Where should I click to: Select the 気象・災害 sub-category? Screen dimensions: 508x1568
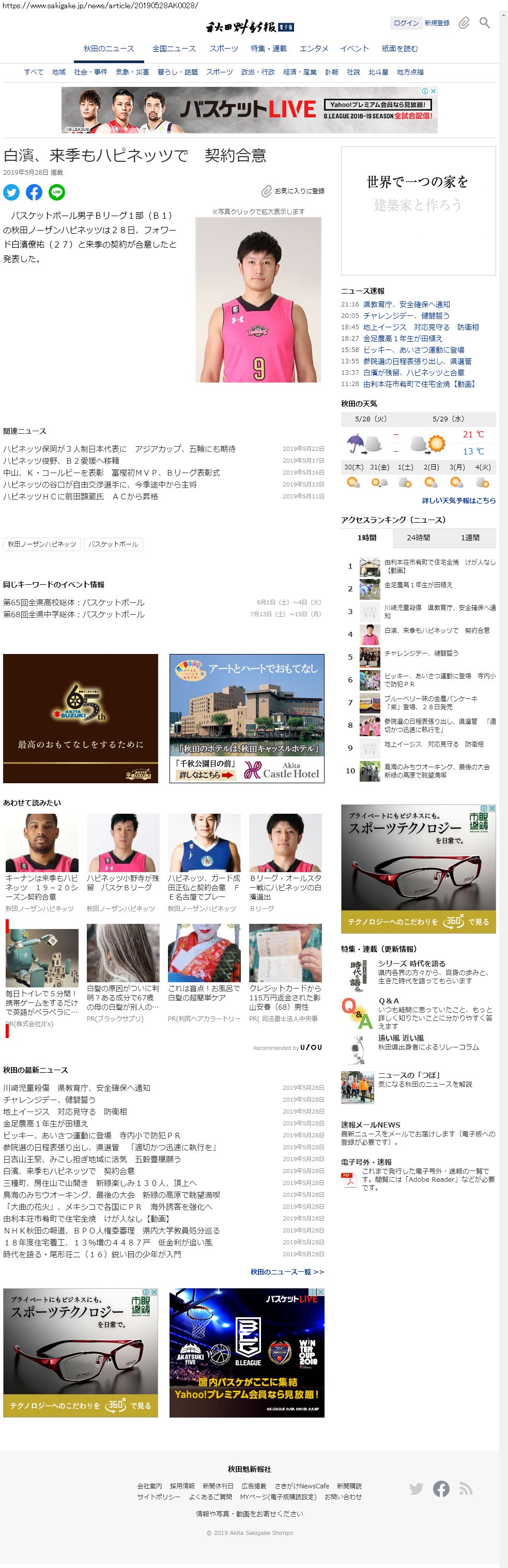[132, 72]
